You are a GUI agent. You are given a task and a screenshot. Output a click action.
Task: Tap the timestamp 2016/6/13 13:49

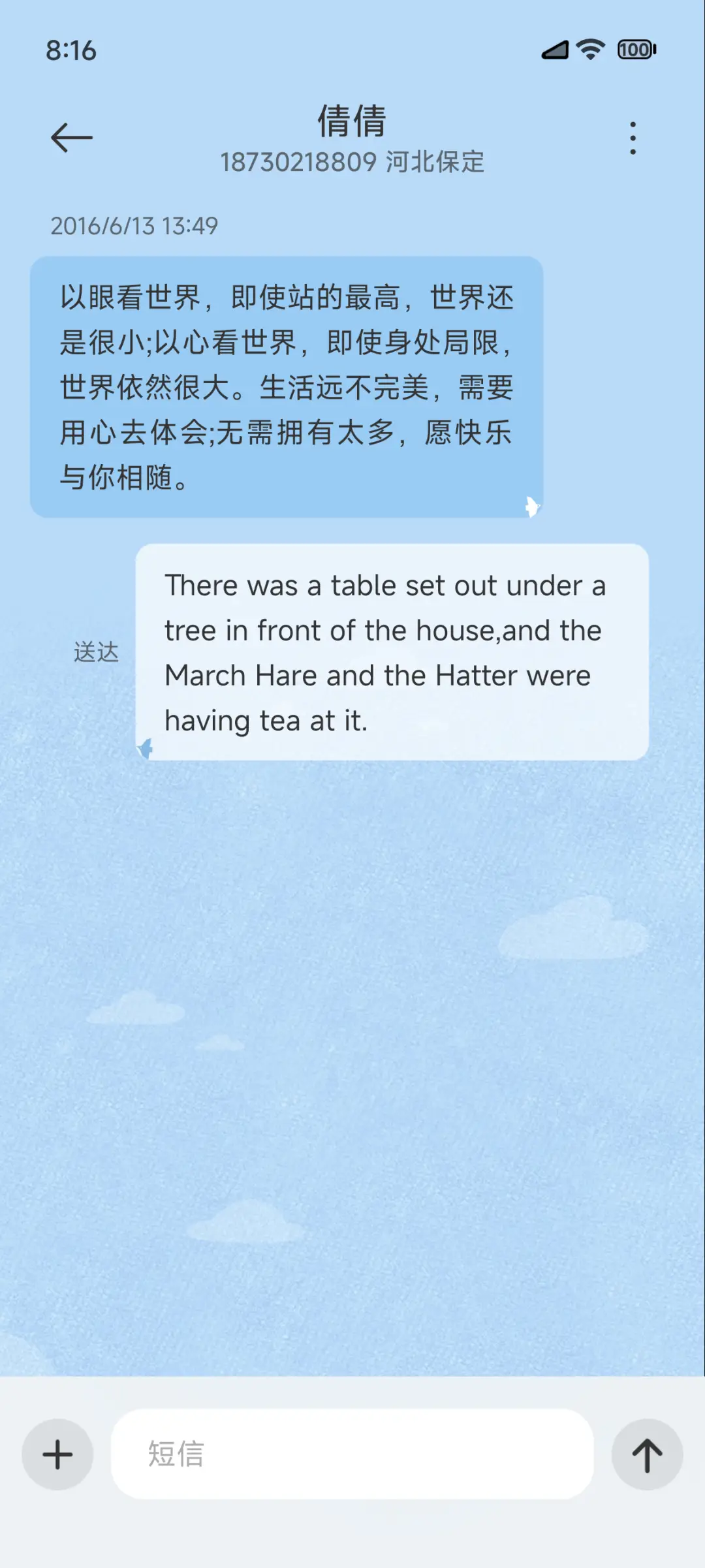point(135,227)
